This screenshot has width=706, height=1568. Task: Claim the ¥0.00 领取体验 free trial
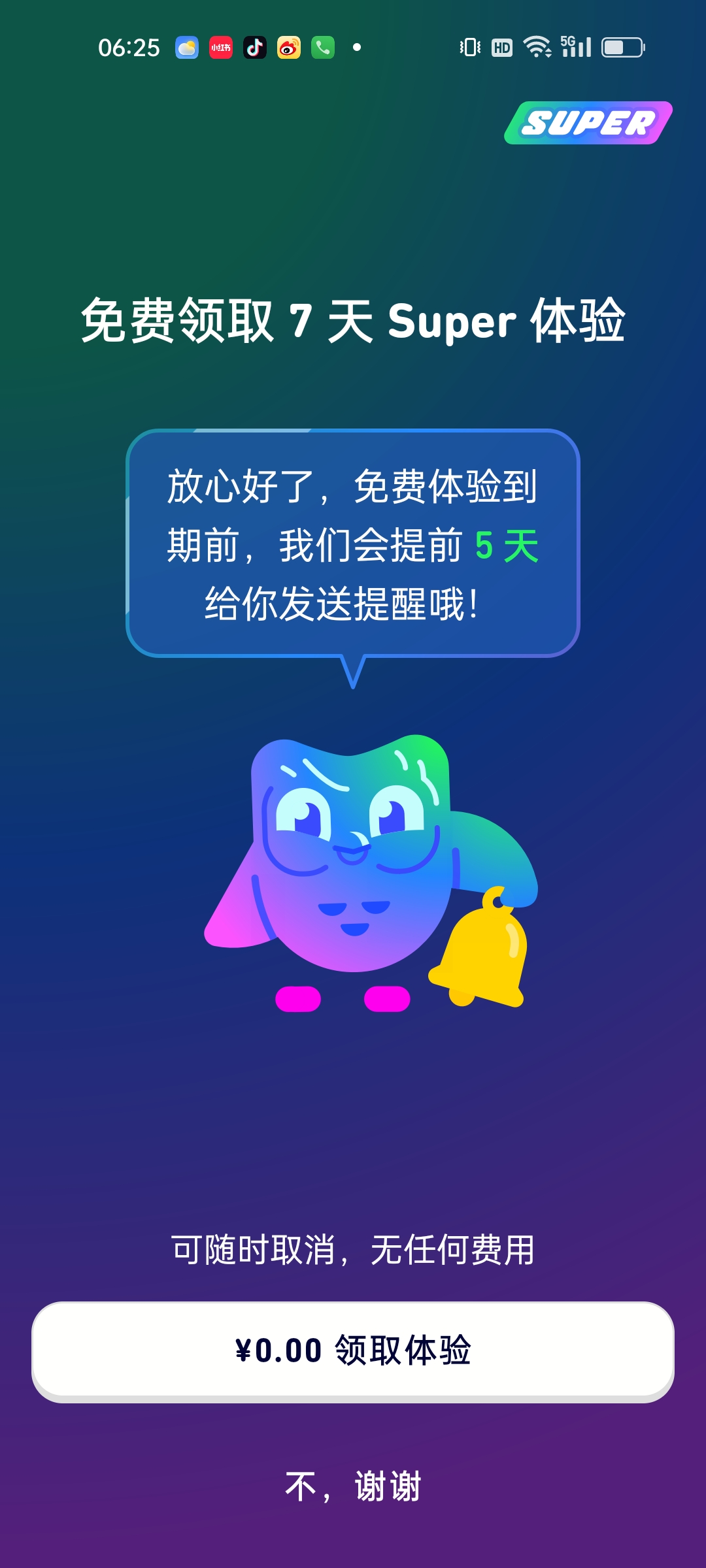point(353,1350)
